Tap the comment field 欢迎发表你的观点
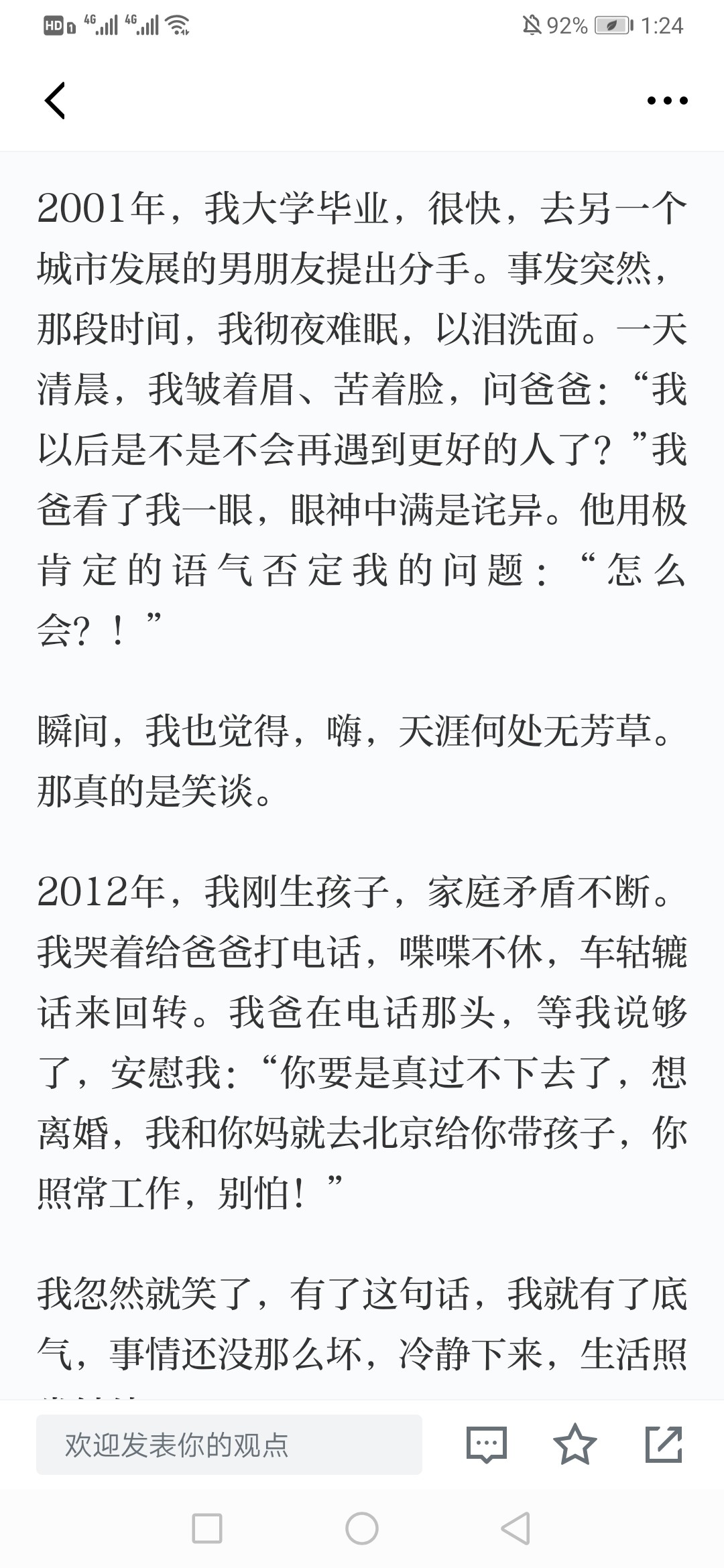Viewport: 724px width, 1568px height. (229, 1445)
